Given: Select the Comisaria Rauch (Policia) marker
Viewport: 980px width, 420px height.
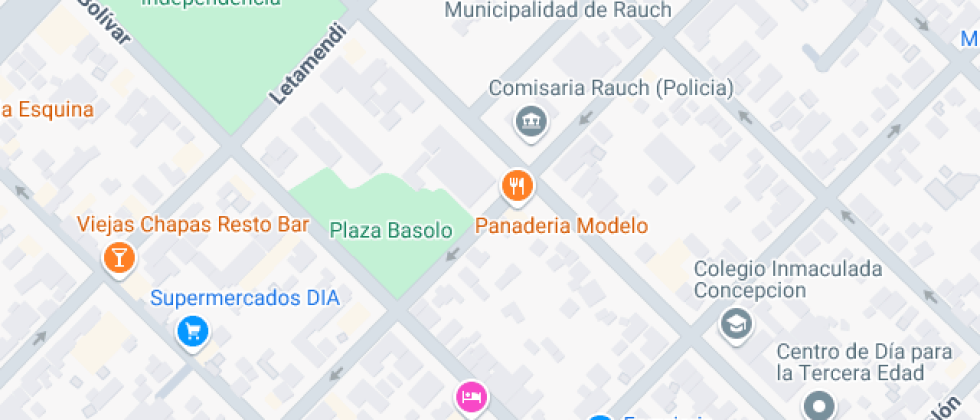Looking at the screenshot, I should 531,121.
